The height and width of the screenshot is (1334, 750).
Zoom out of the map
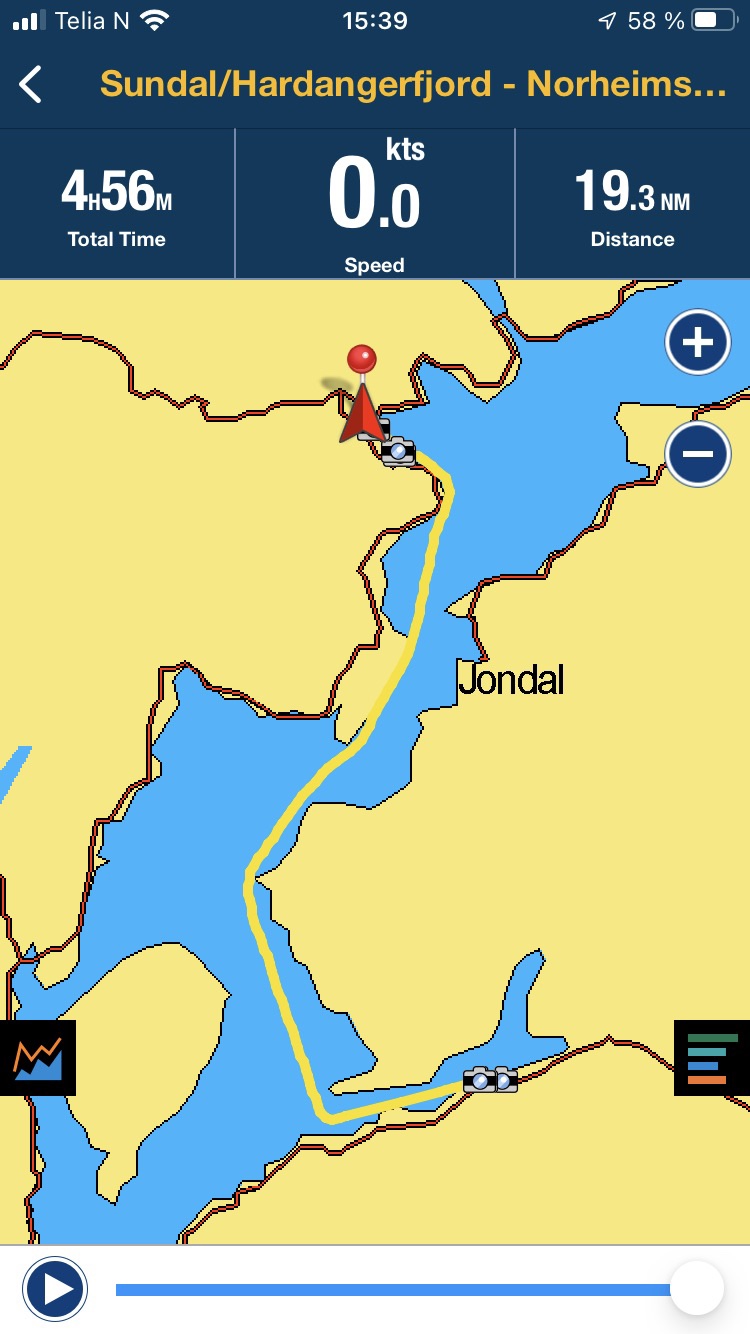point(698,454)
